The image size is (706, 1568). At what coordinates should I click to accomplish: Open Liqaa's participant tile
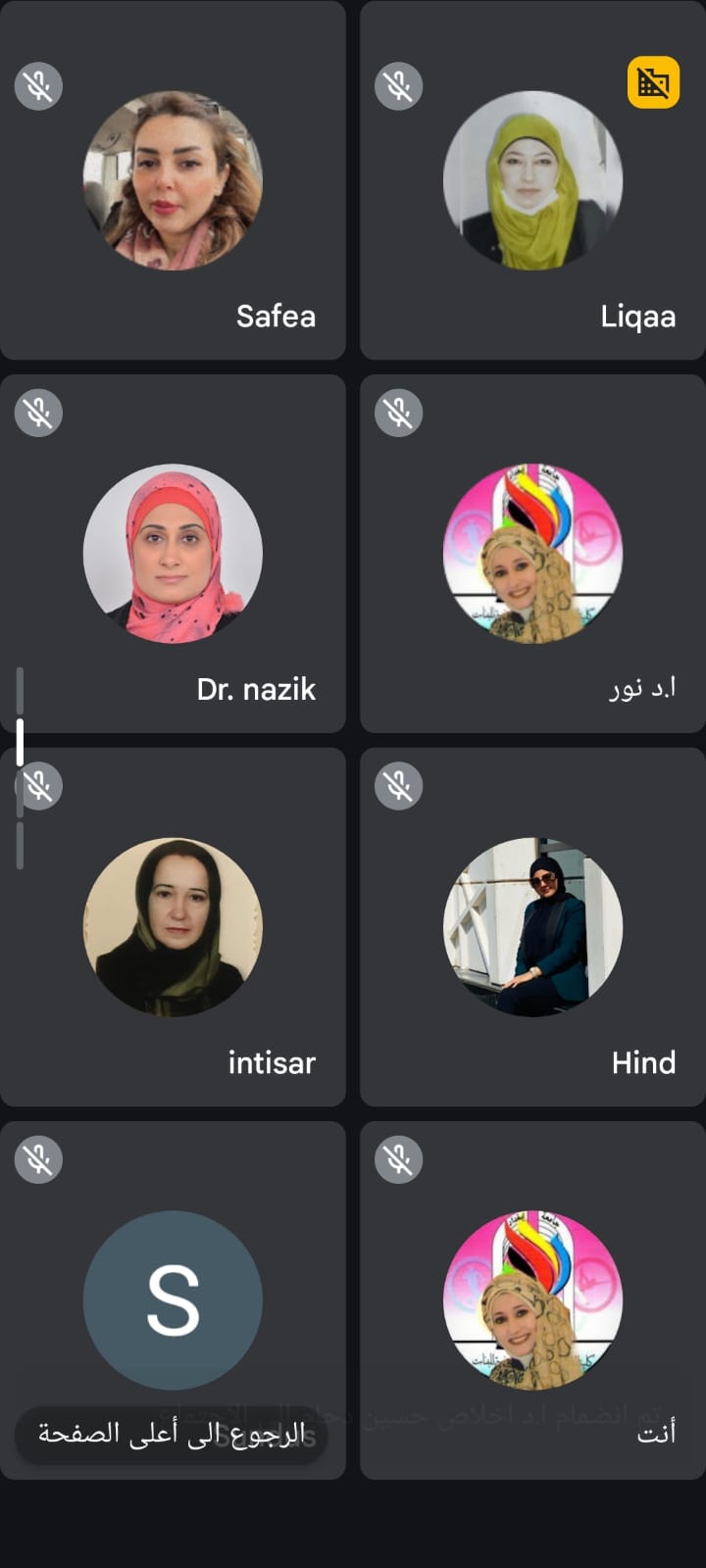pyautogui.click(x=532, y=181)
